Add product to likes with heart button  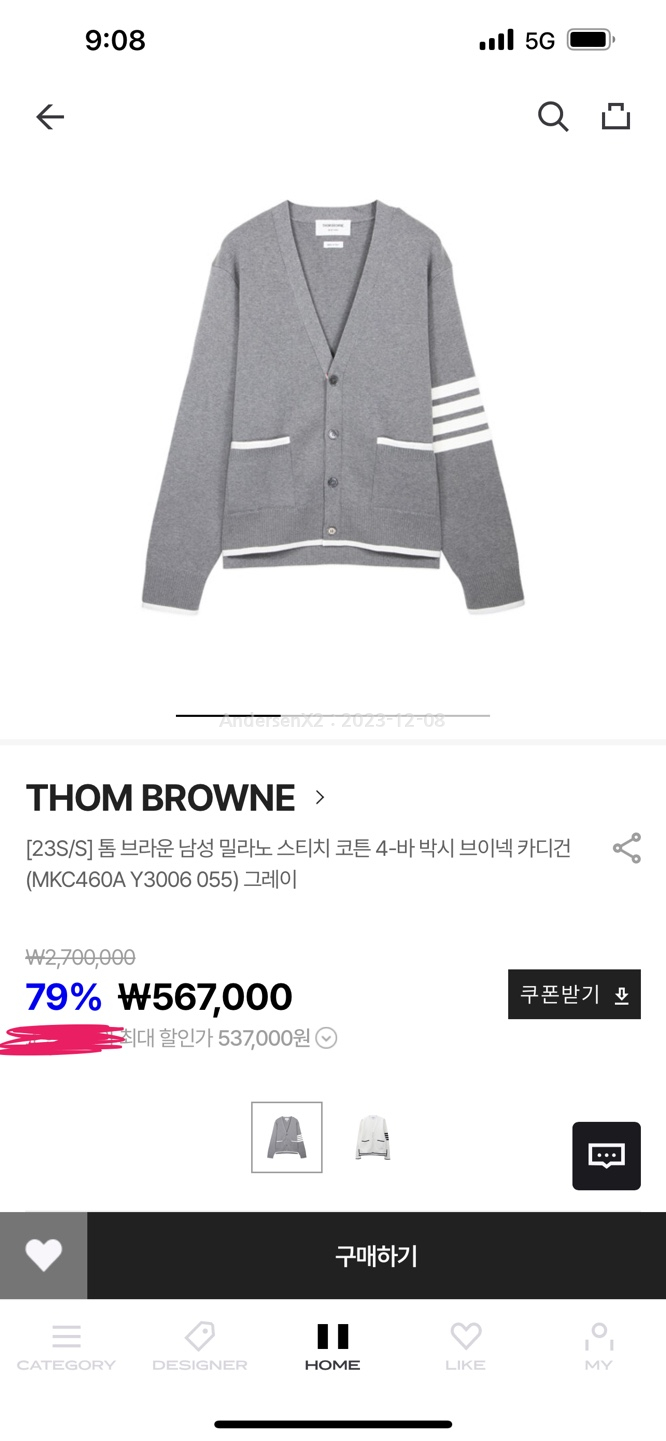click(44, 1255)
